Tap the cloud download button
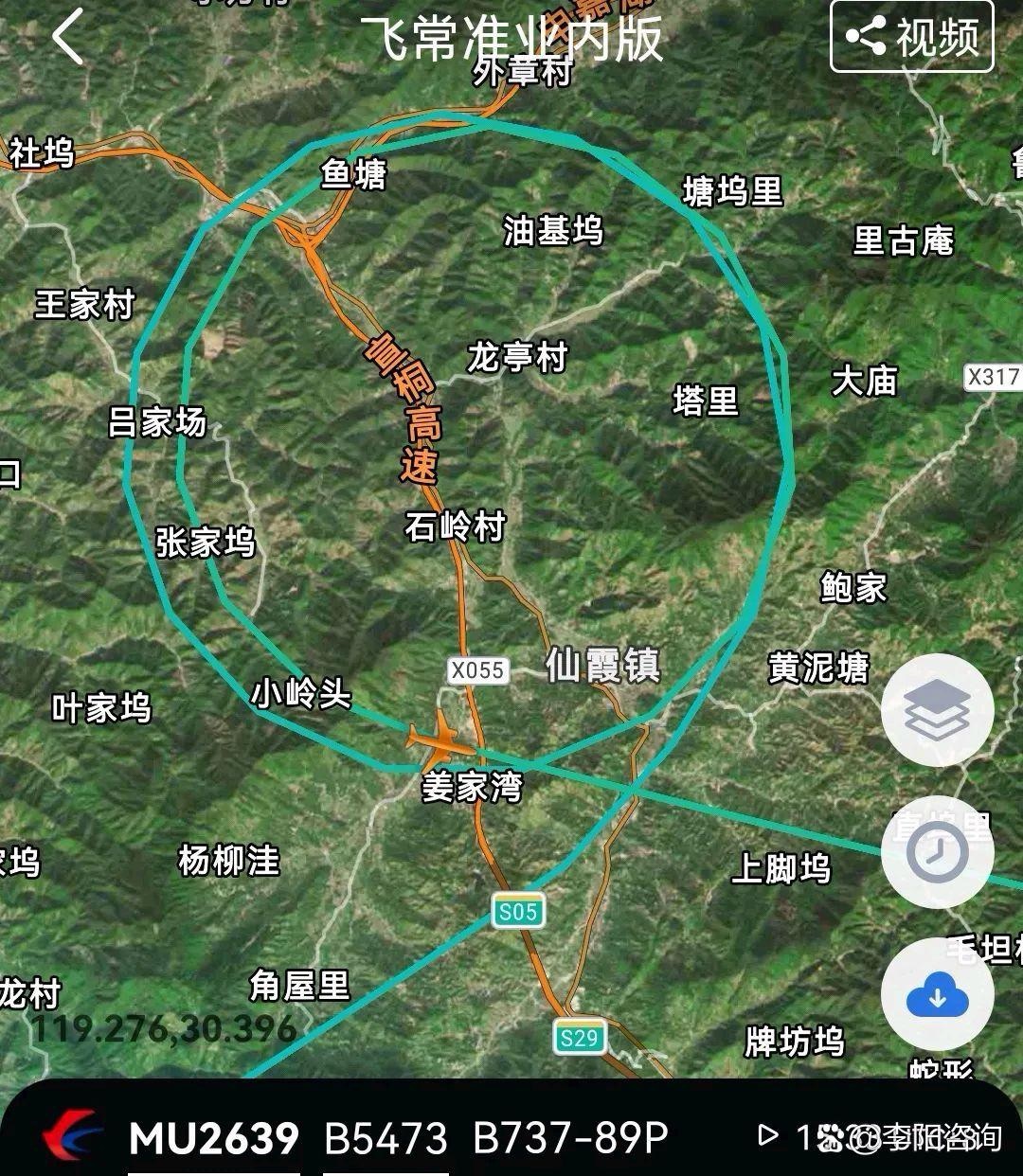 [937, 995]
